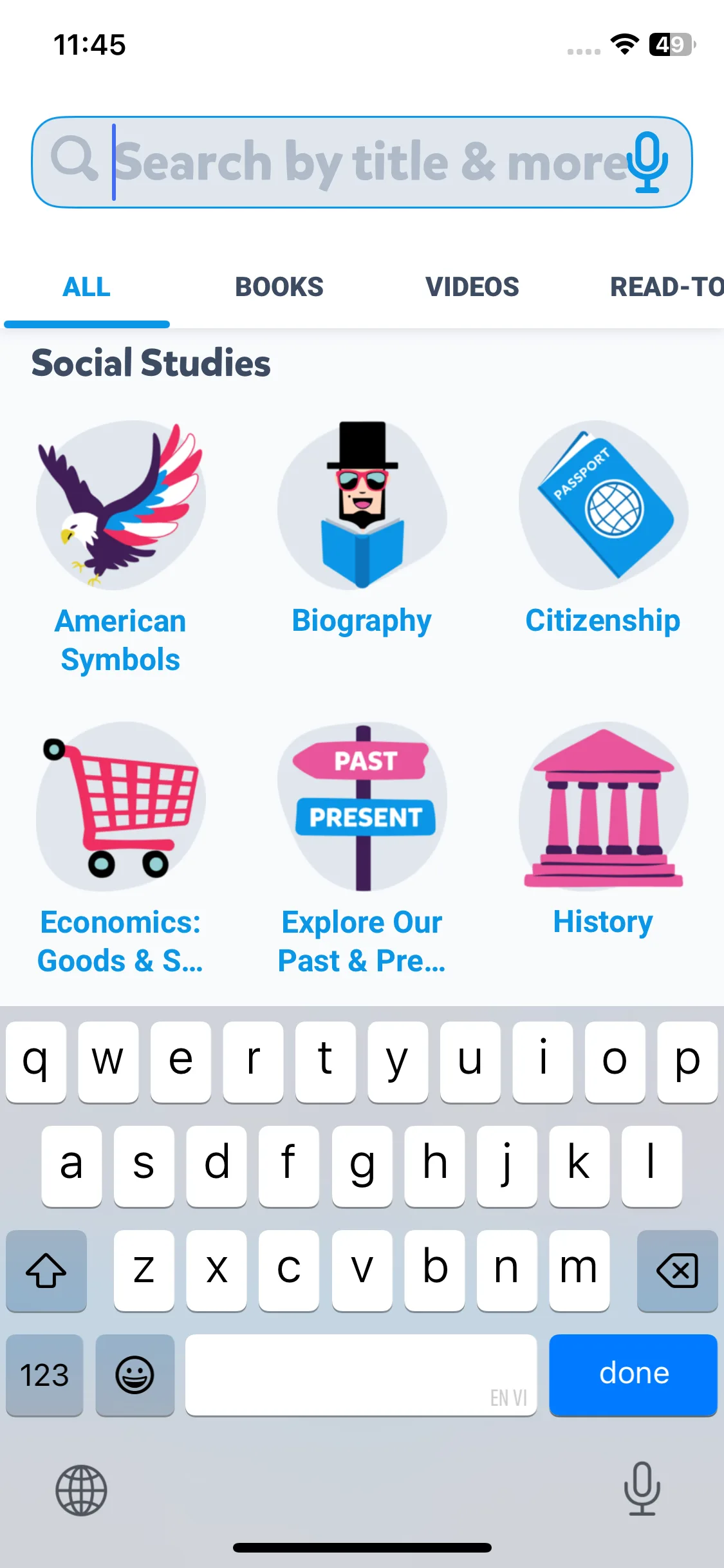Switch to the Videos tab
Viewport: 724px width, 1568px height.
pyautogui.click(x=472, y=287)
